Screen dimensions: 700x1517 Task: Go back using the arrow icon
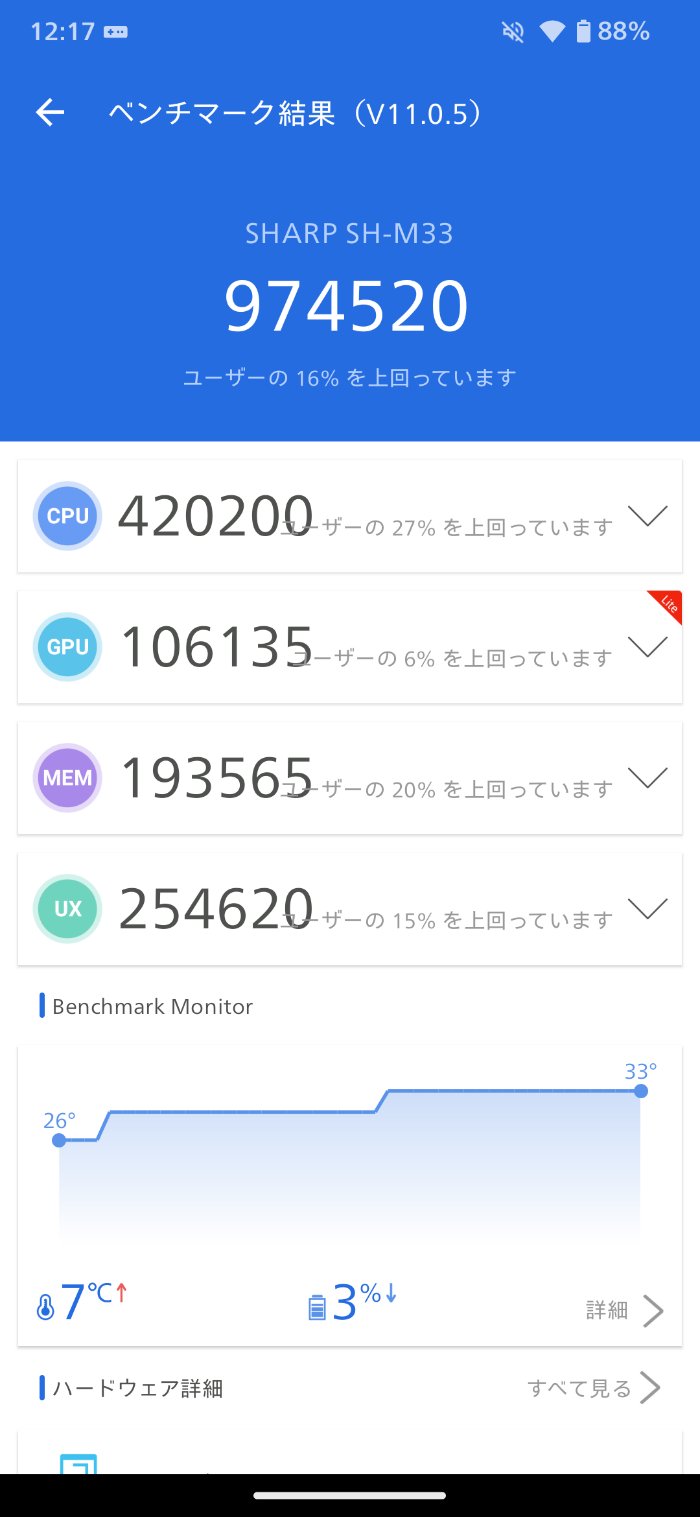[50, 113]
